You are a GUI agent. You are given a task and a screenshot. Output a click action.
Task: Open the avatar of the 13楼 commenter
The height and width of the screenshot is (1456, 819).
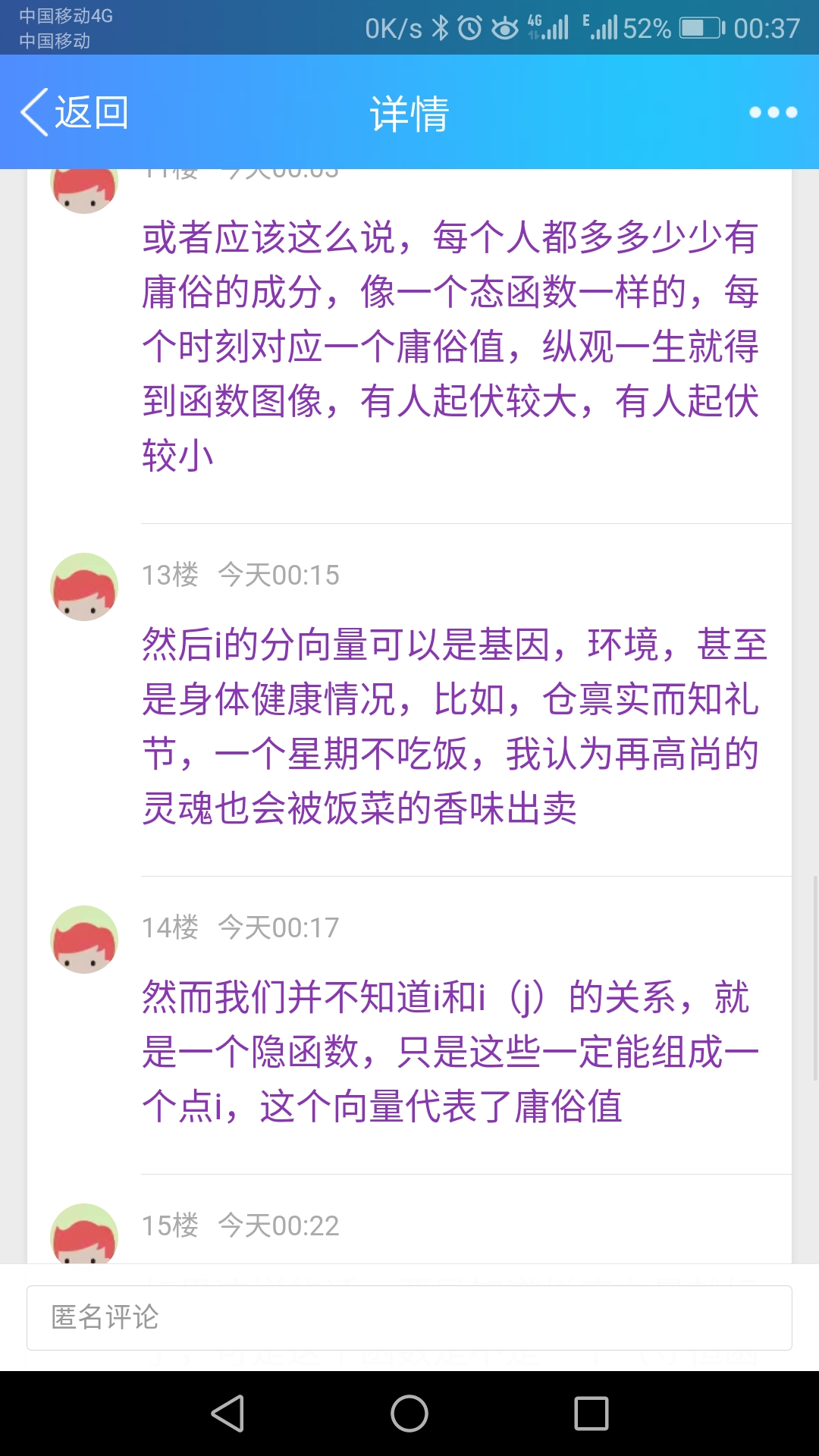point(84,587)
